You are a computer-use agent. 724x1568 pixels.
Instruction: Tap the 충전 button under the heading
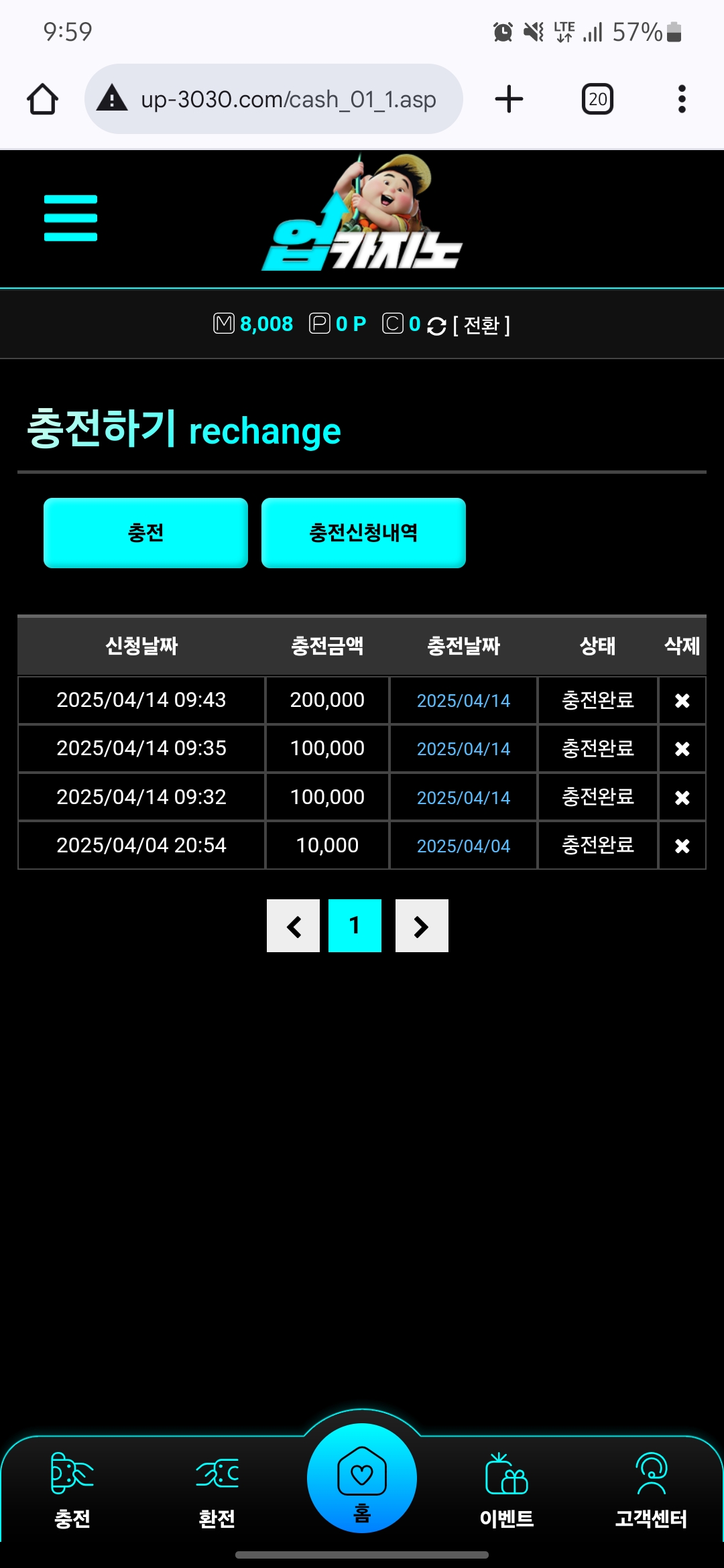click(145, 533)
